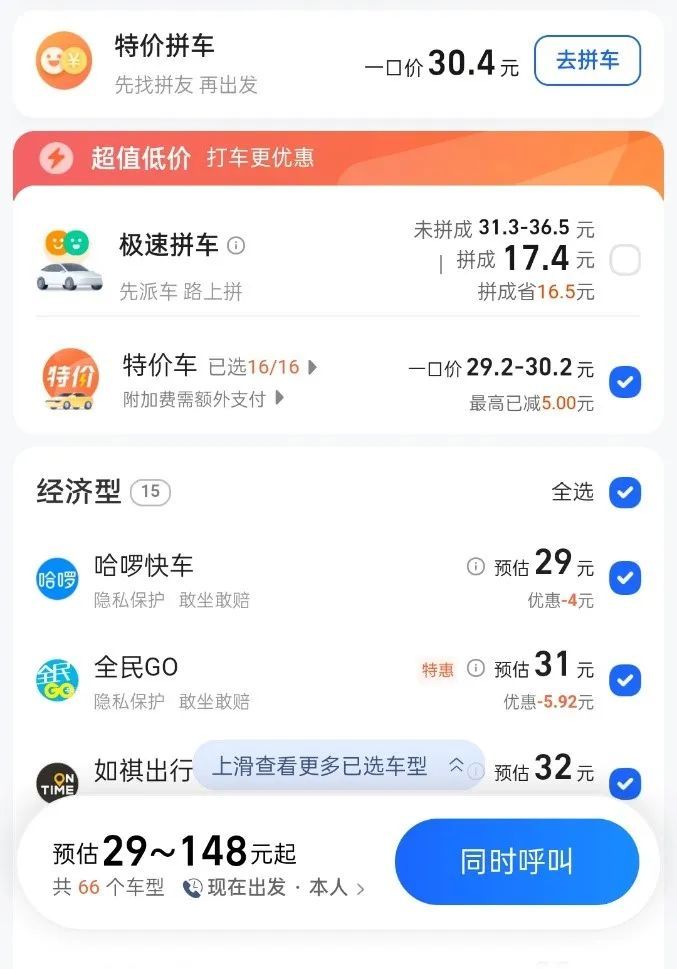The image size is (677, 969).
Task: Tap 同时呼叫 to call rides
Action: 516,861
